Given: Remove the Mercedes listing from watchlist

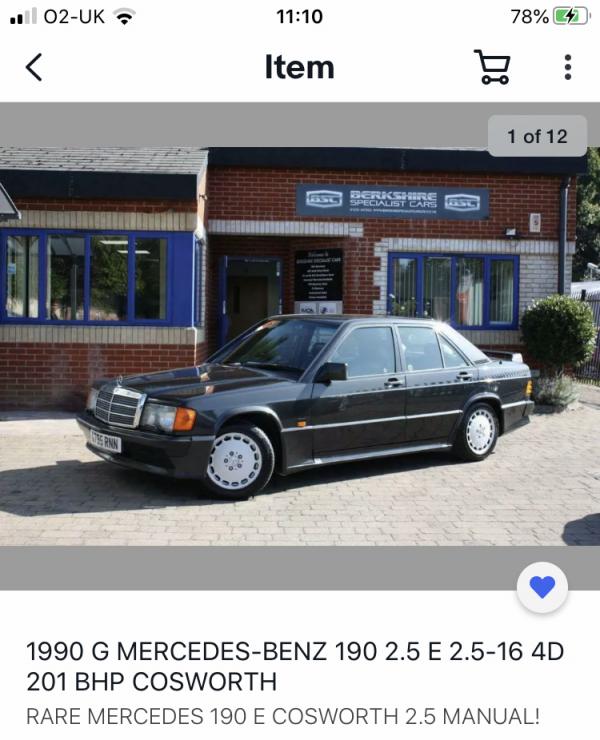Looking at the screenshot, I should (542, 588).
